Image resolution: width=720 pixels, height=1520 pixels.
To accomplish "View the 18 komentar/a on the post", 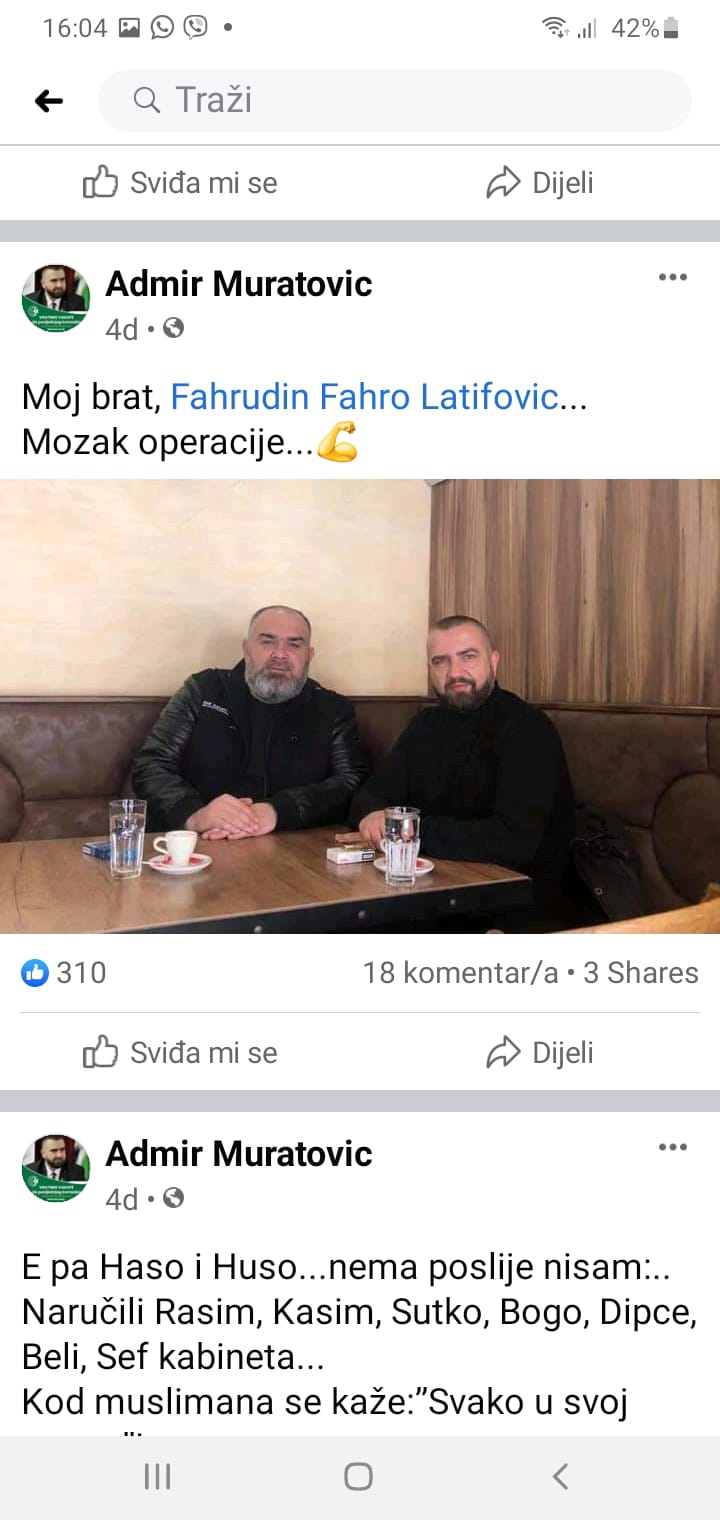I will pos(460,972).
